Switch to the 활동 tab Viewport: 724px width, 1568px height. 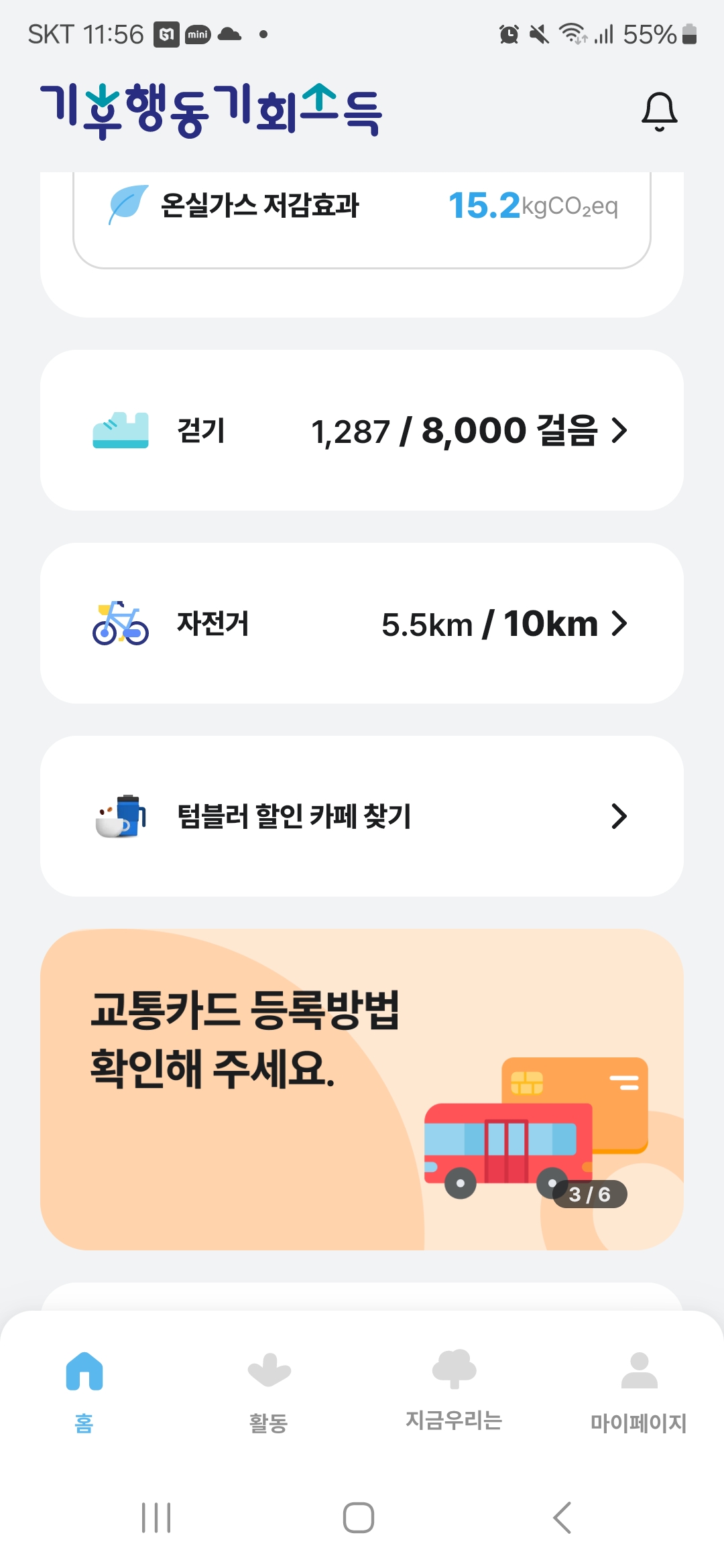coord(269,1390)
